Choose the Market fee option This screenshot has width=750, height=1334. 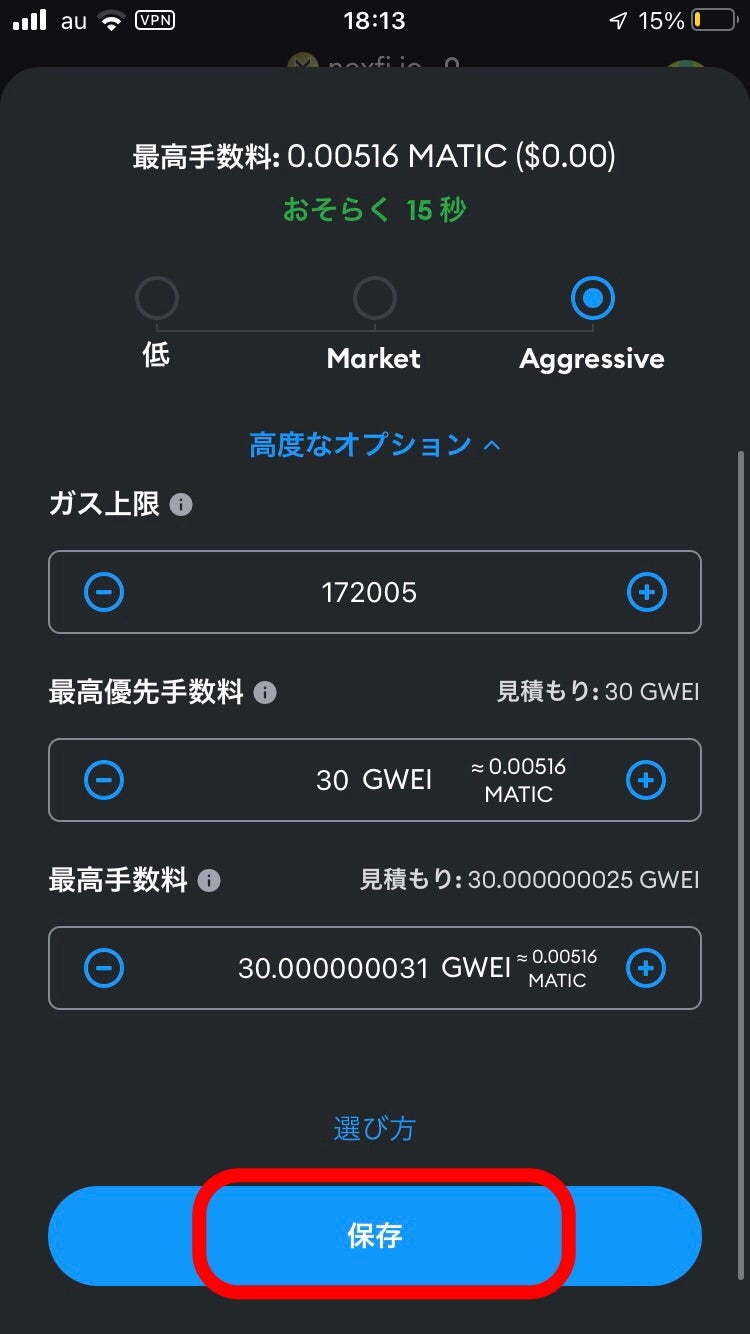click(x=375, y=298)
